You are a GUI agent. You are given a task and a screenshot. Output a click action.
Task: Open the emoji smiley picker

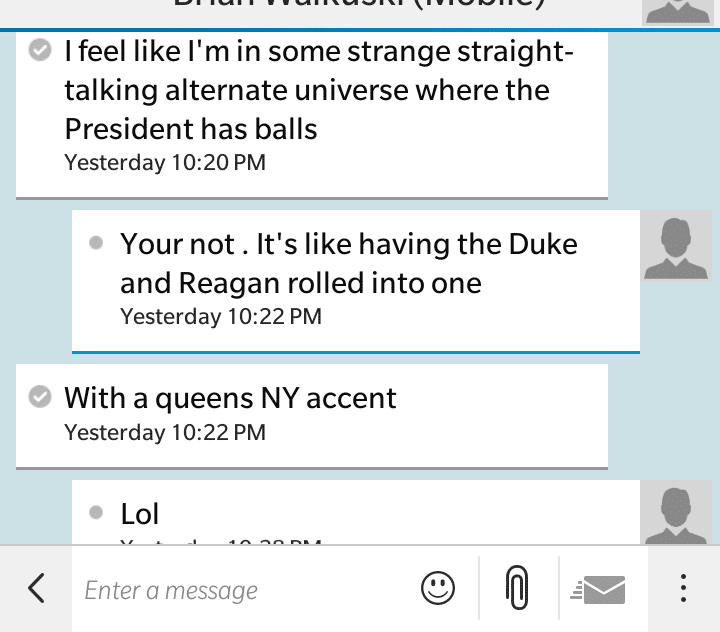[438, 589]
